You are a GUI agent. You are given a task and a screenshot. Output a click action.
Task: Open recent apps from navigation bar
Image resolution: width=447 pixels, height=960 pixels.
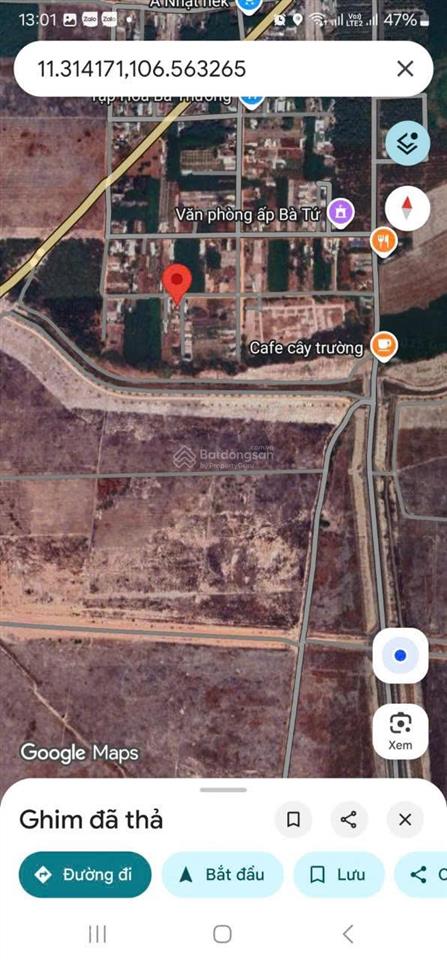[97, 934]
